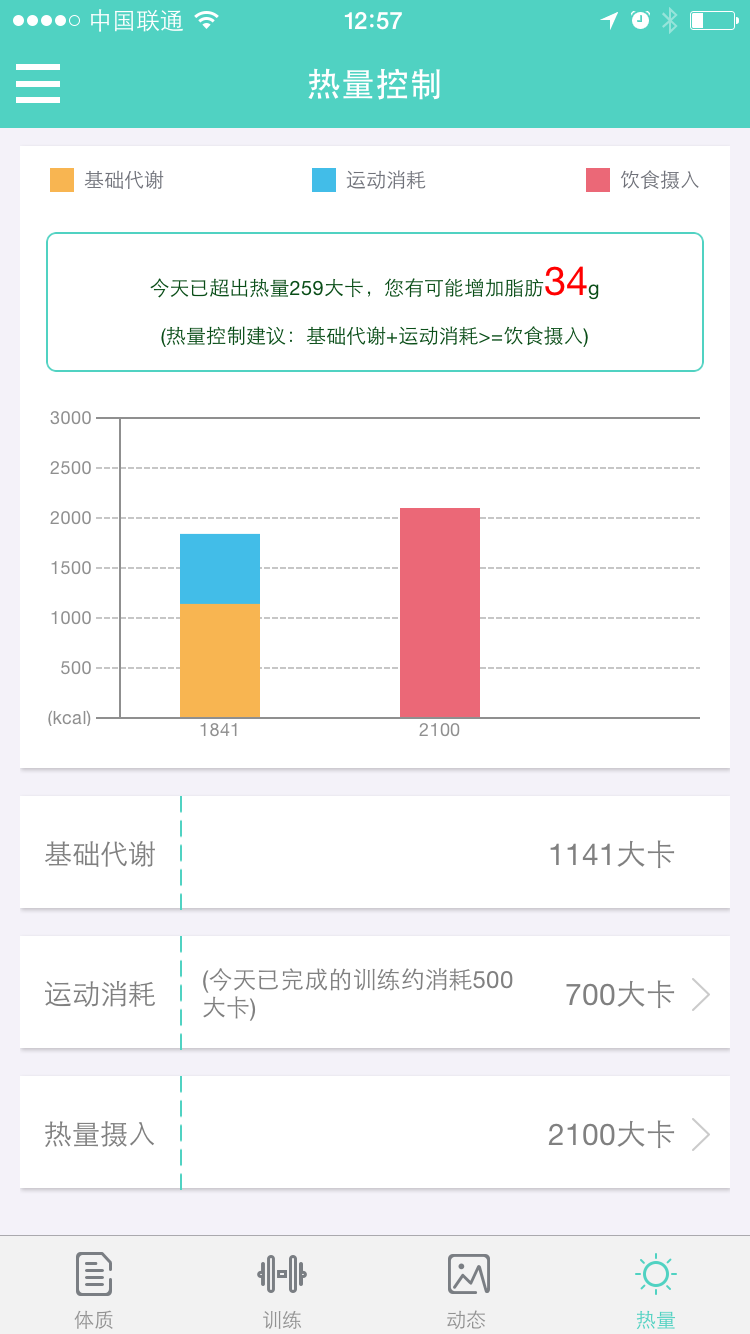
Task: Switch to the 动态 tab
Action: coord(467,1288)
